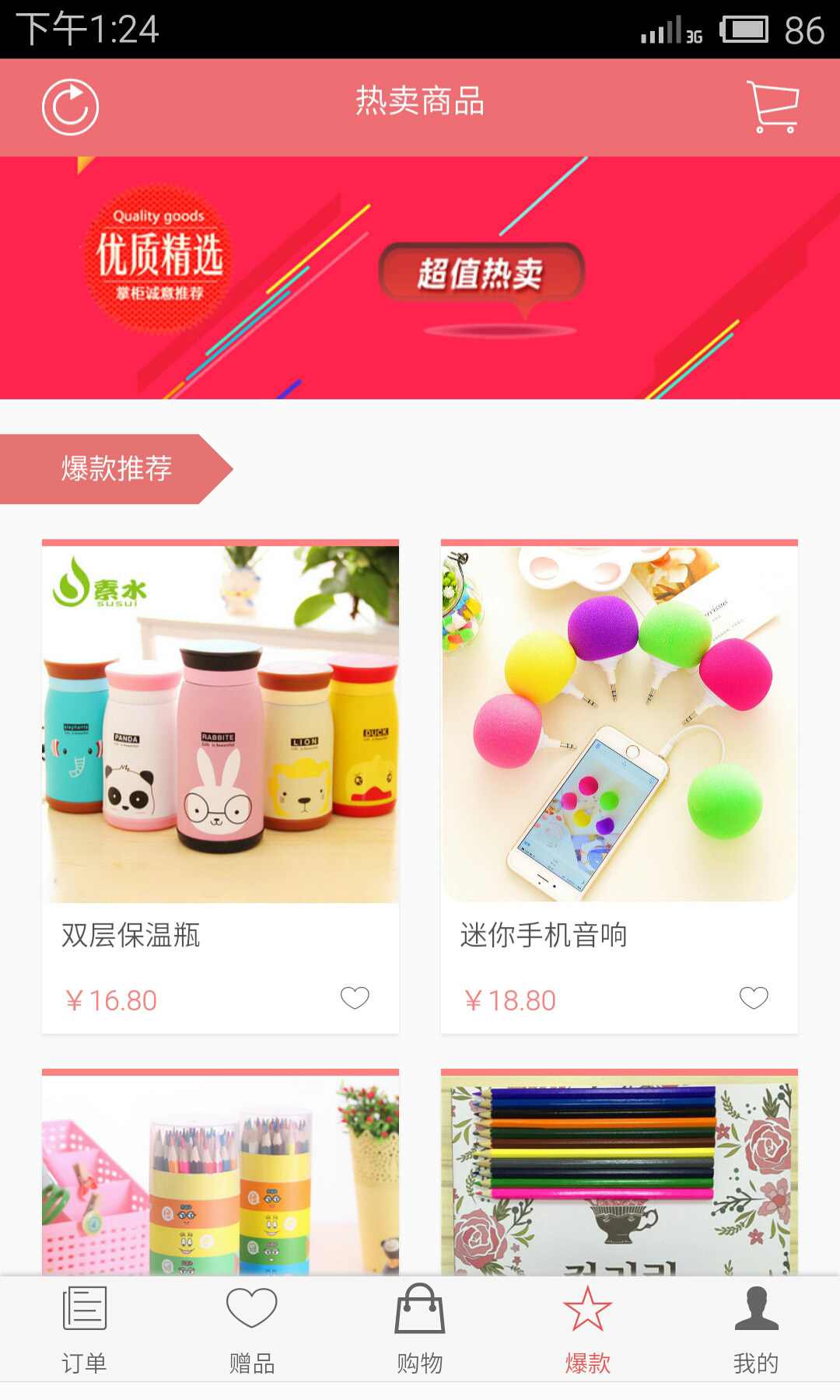Open the shopping cart

click(x=773, y=107)
